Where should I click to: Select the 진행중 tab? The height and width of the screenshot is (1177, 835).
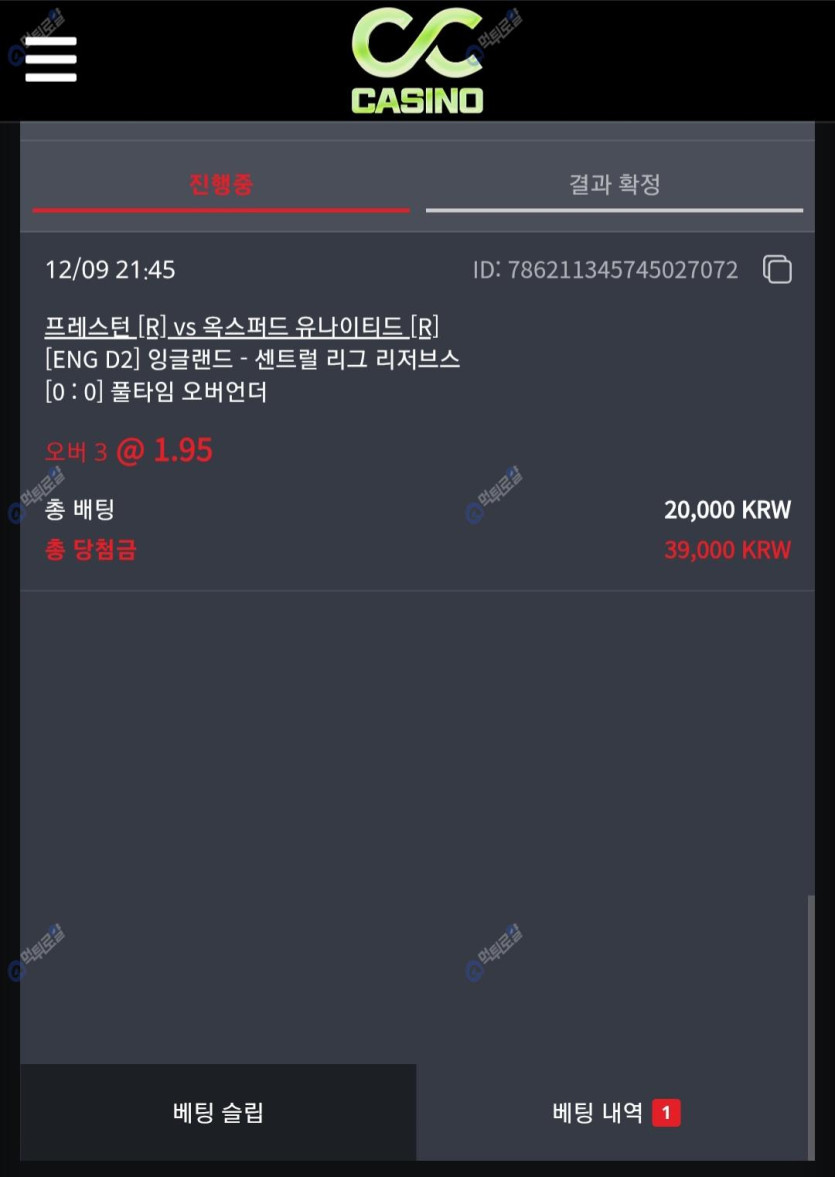coord(221,184)
